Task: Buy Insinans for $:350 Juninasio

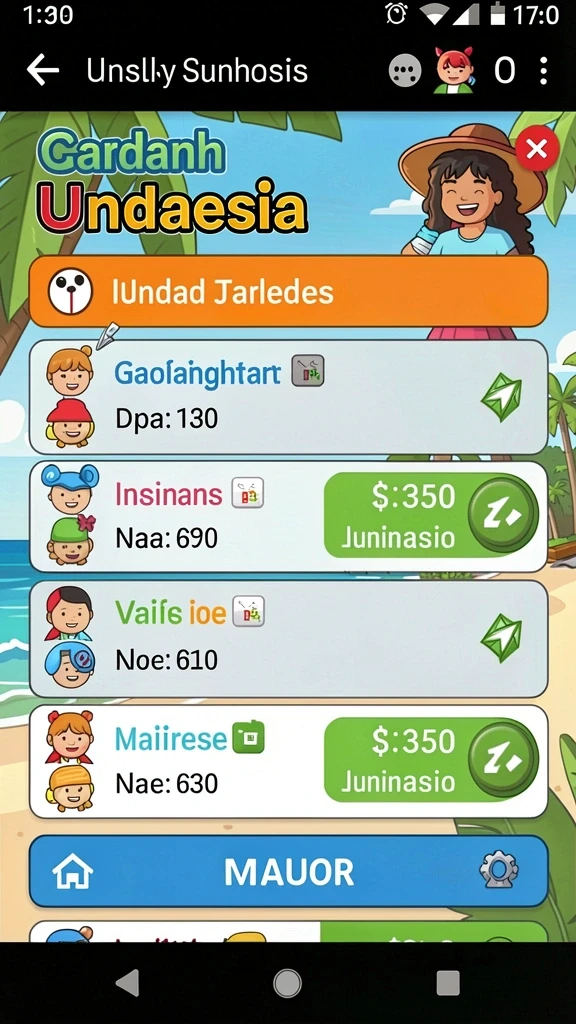Action: (432, 516)
